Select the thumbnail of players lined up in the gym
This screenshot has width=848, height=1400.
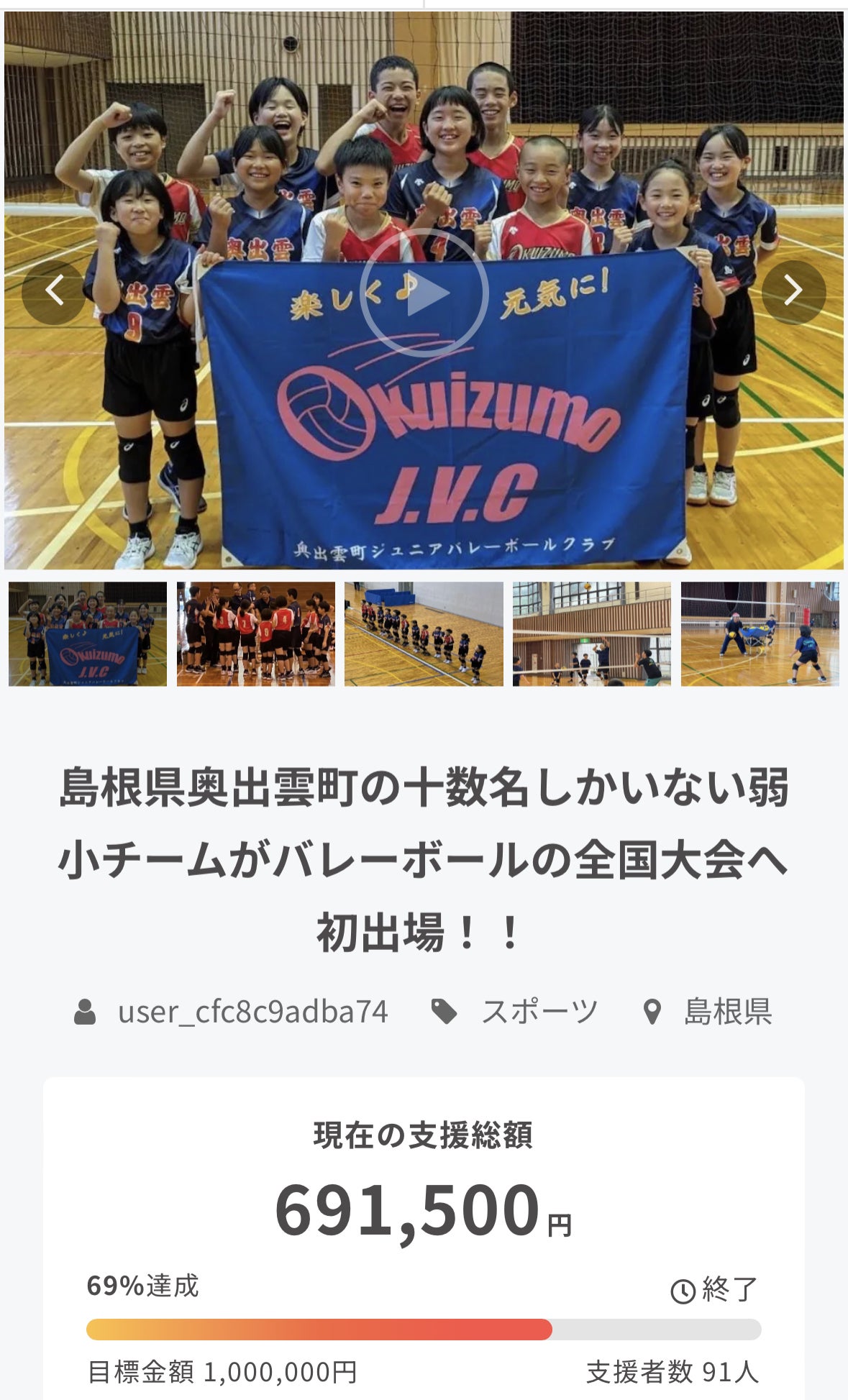[424, 633]
